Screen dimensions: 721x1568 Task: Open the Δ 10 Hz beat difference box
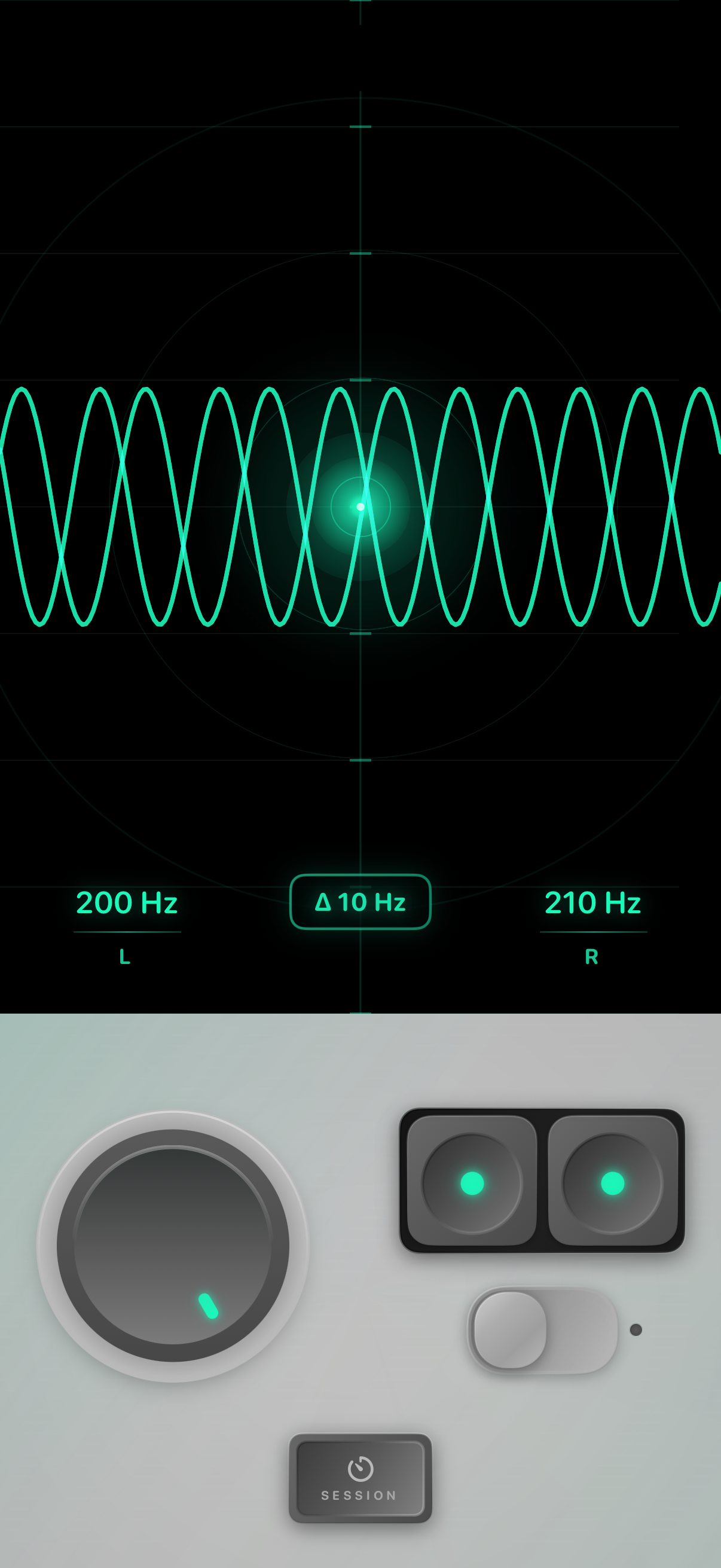pos(360,901)
